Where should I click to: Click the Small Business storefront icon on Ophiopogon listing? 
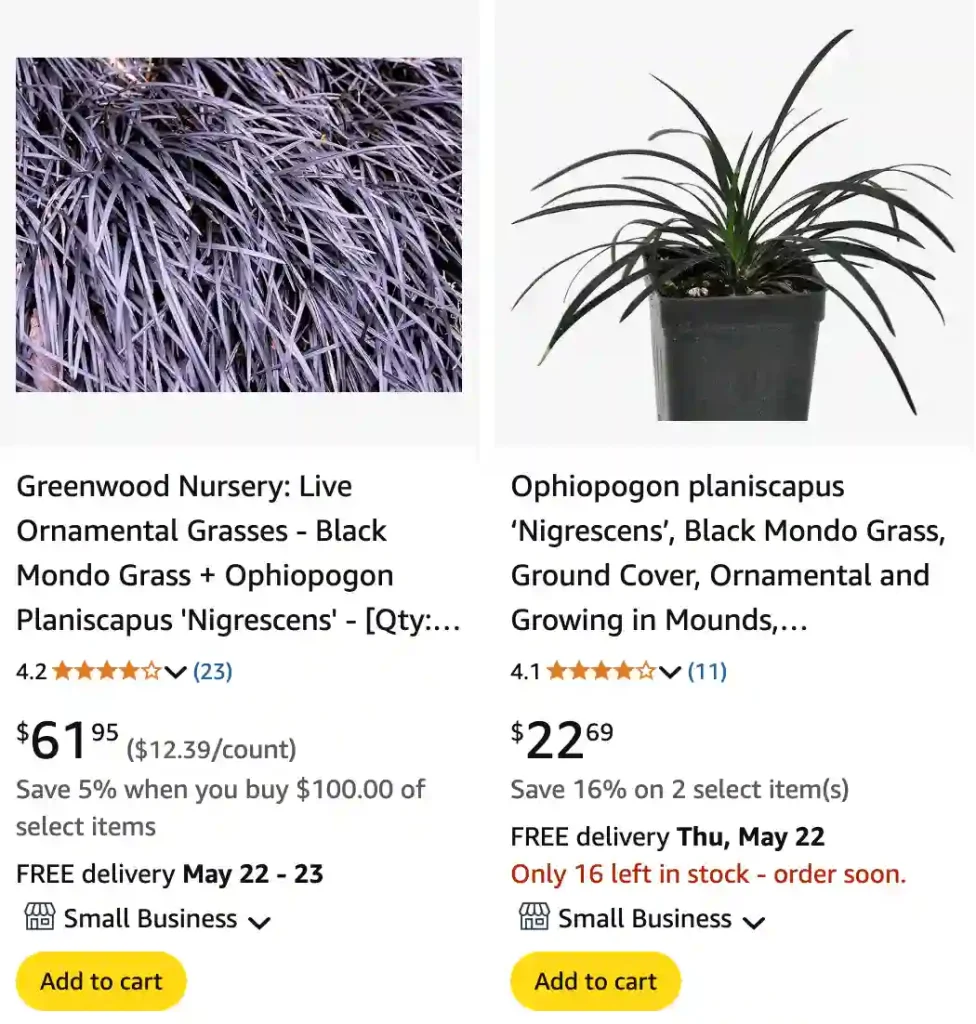point(533,918)
